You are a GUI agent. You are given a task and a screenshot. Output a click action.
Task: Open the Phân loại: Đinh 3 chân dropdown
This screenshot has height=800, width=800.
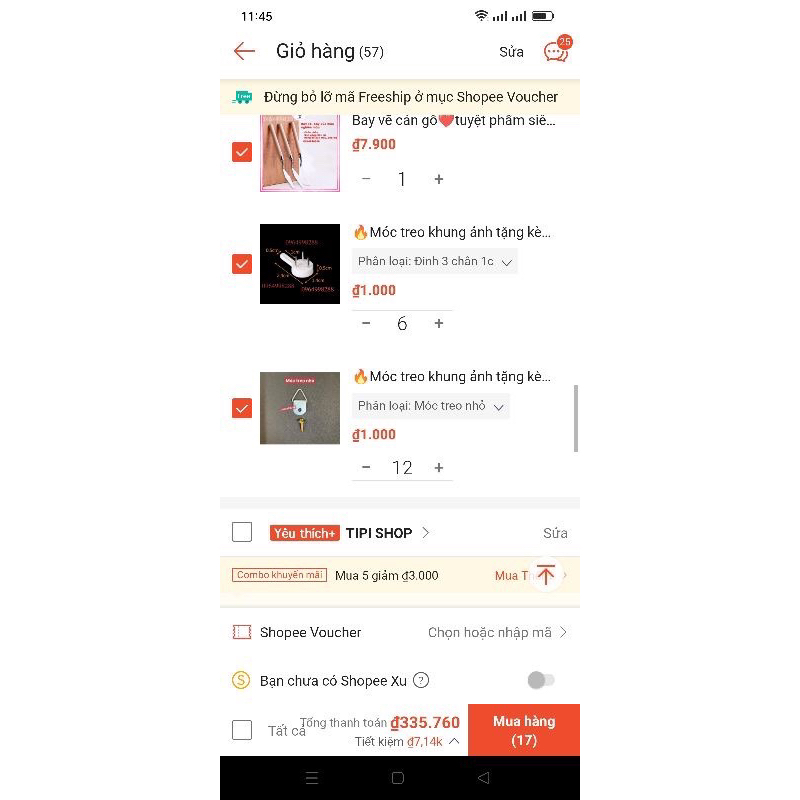point(435,262)
